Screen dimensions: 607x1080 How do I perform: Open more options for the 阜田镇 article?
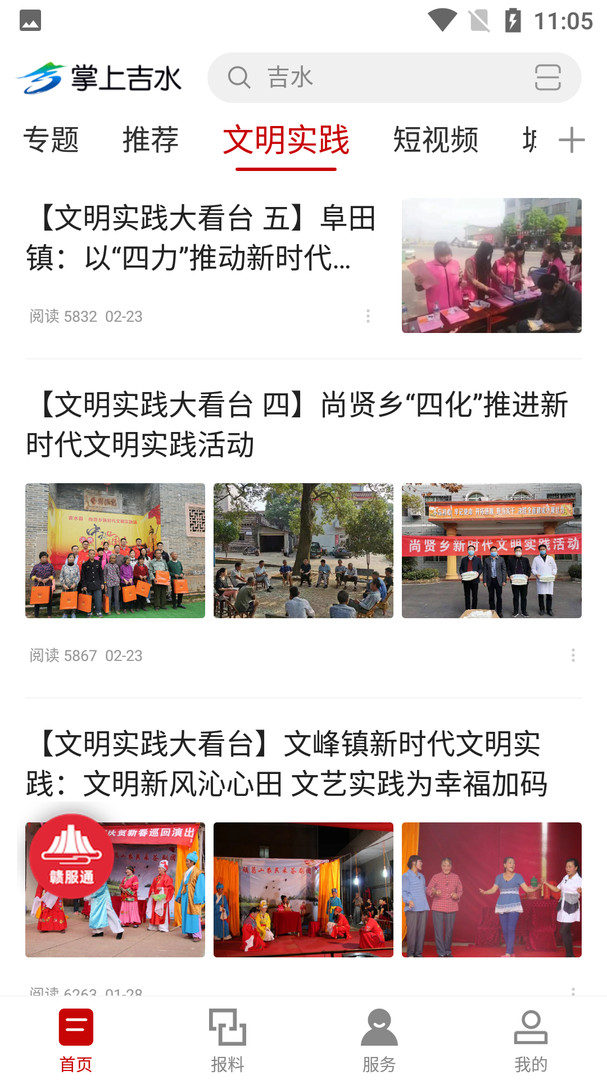point(368,316)
